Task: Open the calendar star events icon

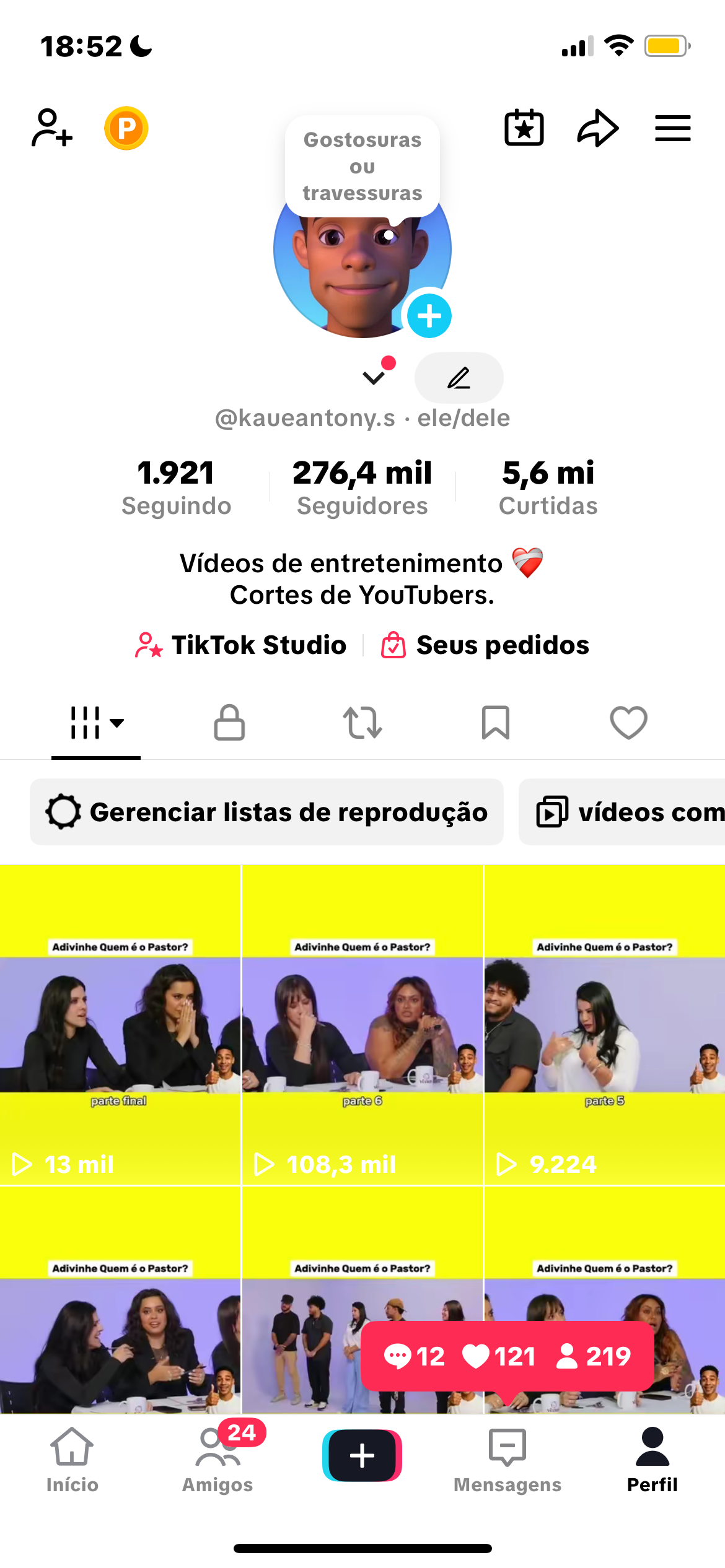Action: pos(524,128)
